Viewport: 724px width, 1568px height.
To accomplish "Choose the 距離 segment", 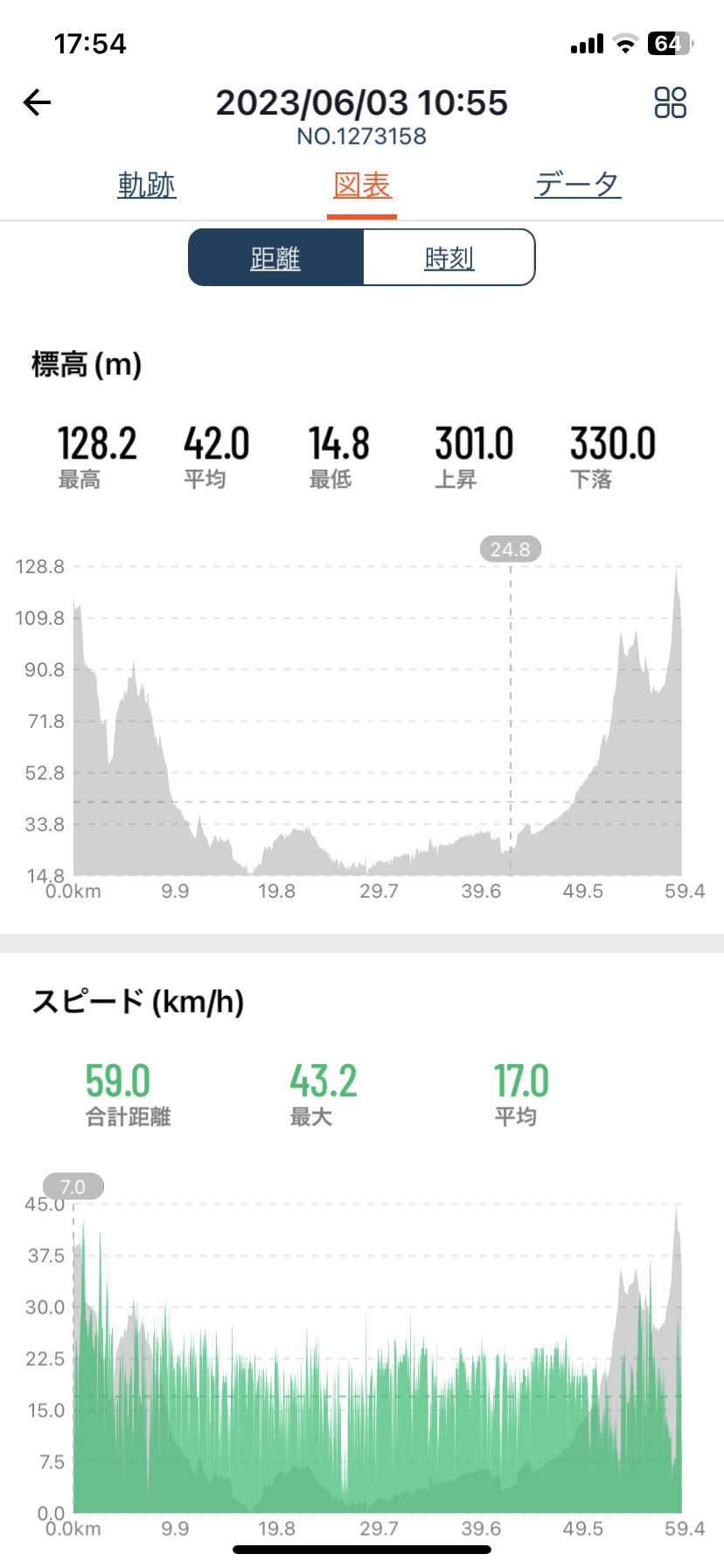I will (275, 257).
